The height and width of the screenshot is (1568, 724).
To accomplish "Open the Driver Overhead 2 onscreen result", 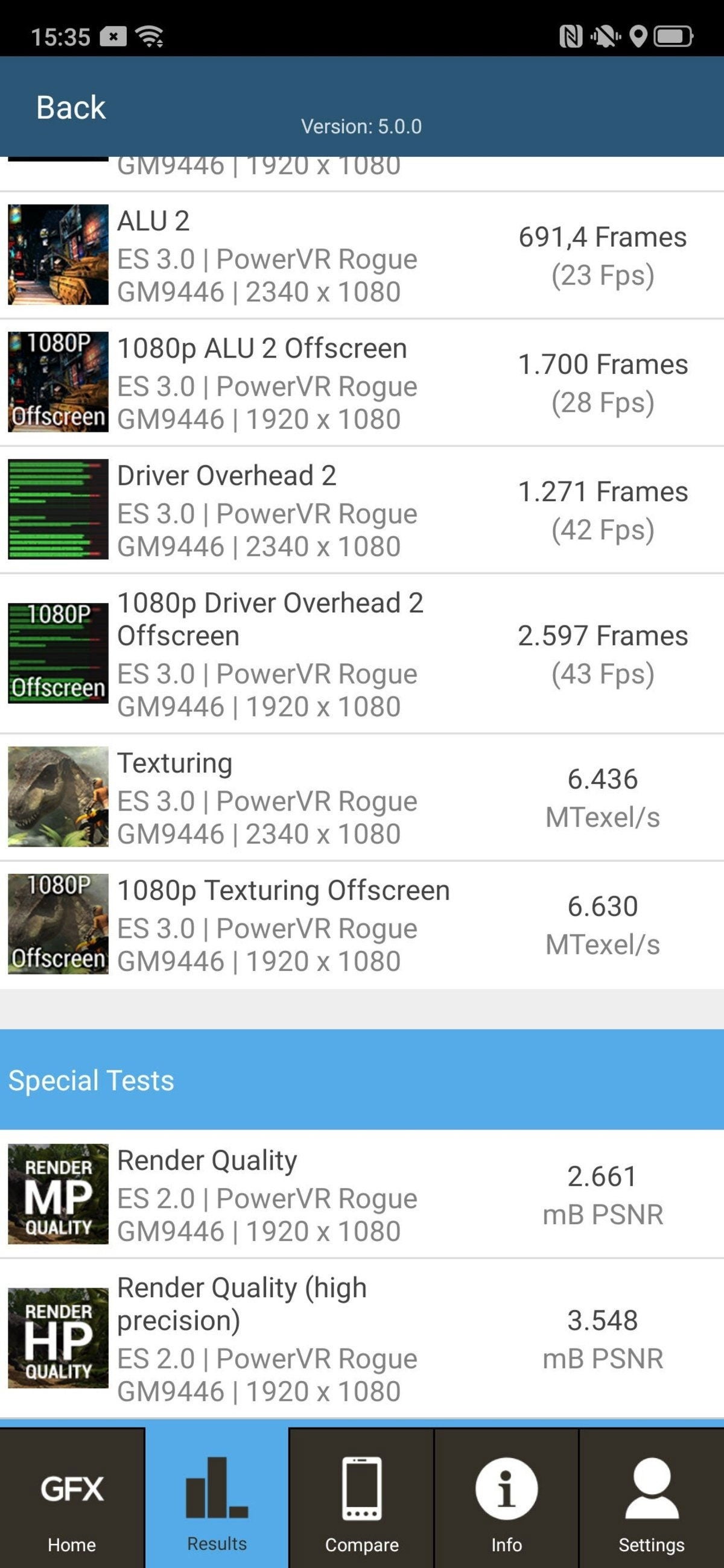I will (x=361, y=510).
